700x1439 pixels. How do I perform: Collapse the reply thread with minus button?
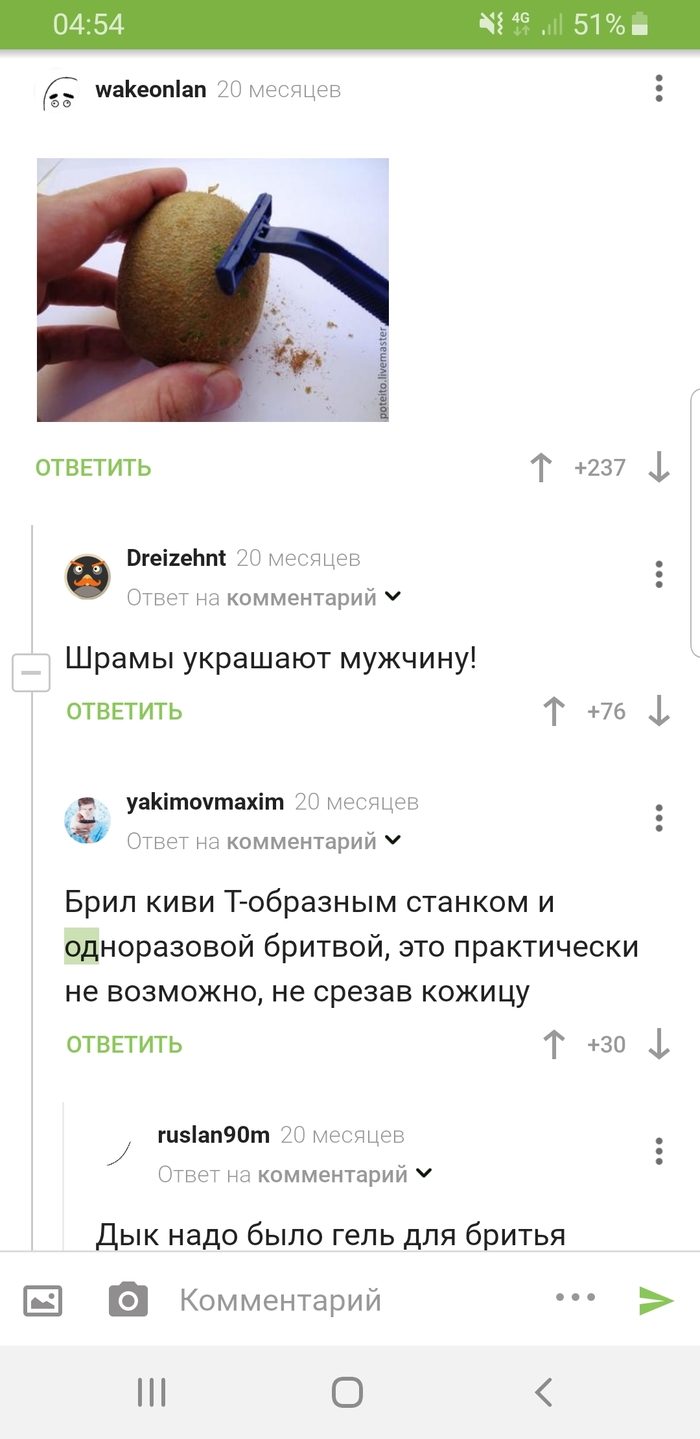tap(31, 673)
